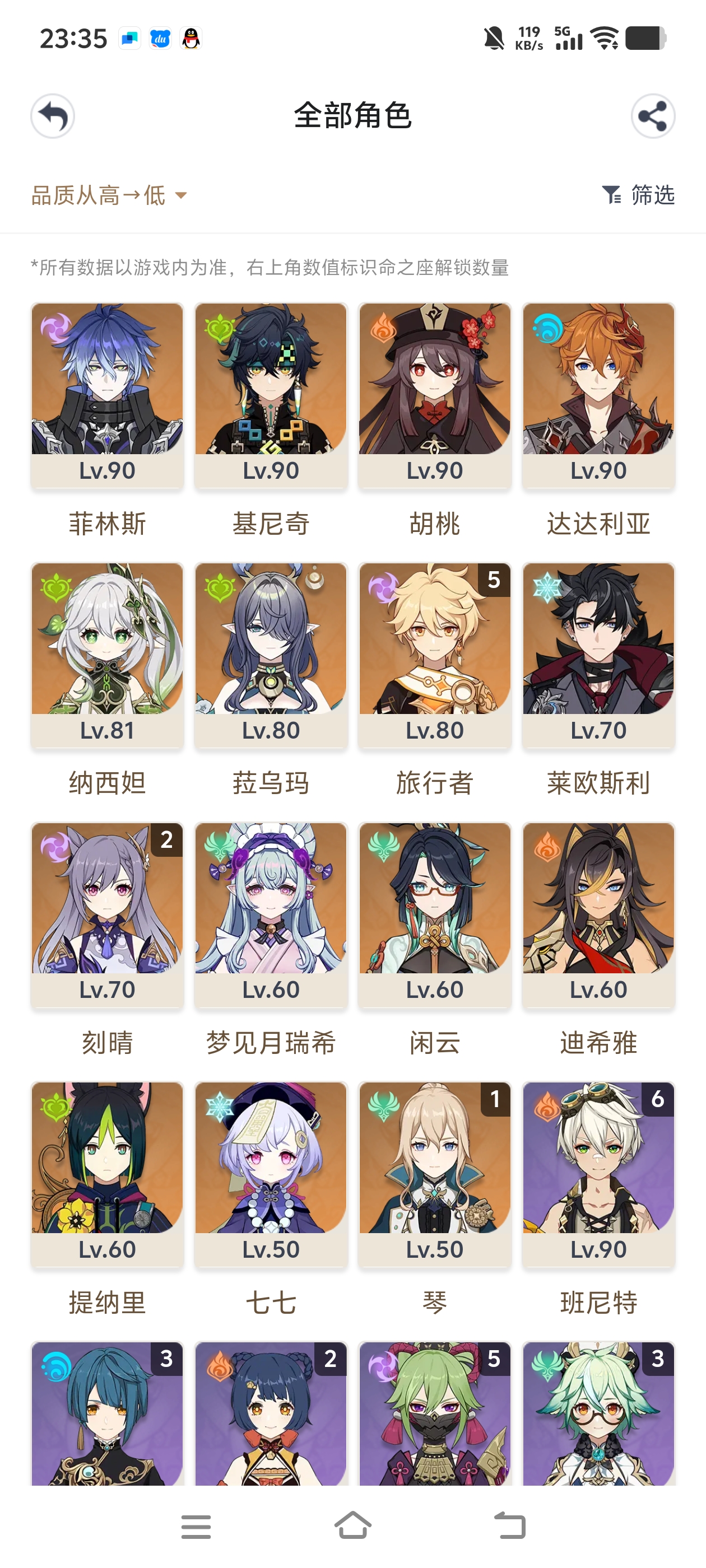
Task: View 基尼奇 character details
Action: coord(271,396)
